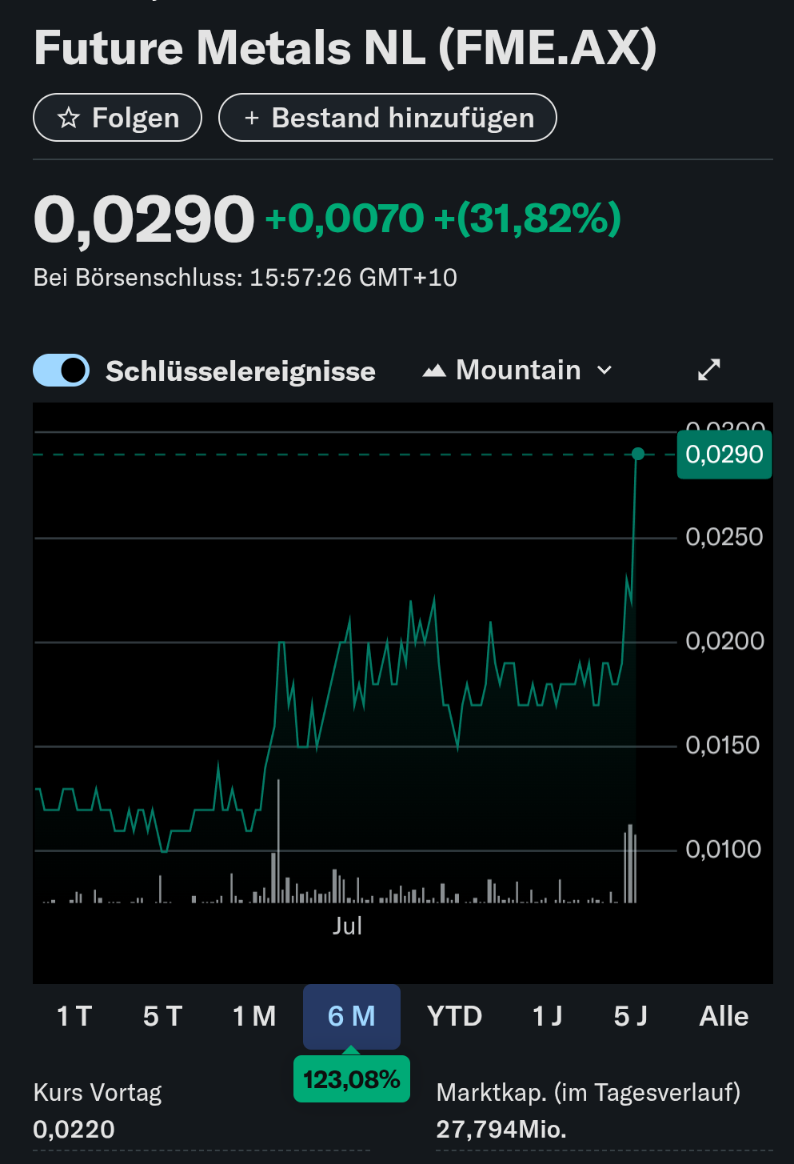The width and height of the screenshot is (794, 1164).
Task: Tap the 6 M range tab
Action: (x=351, y=1016)
